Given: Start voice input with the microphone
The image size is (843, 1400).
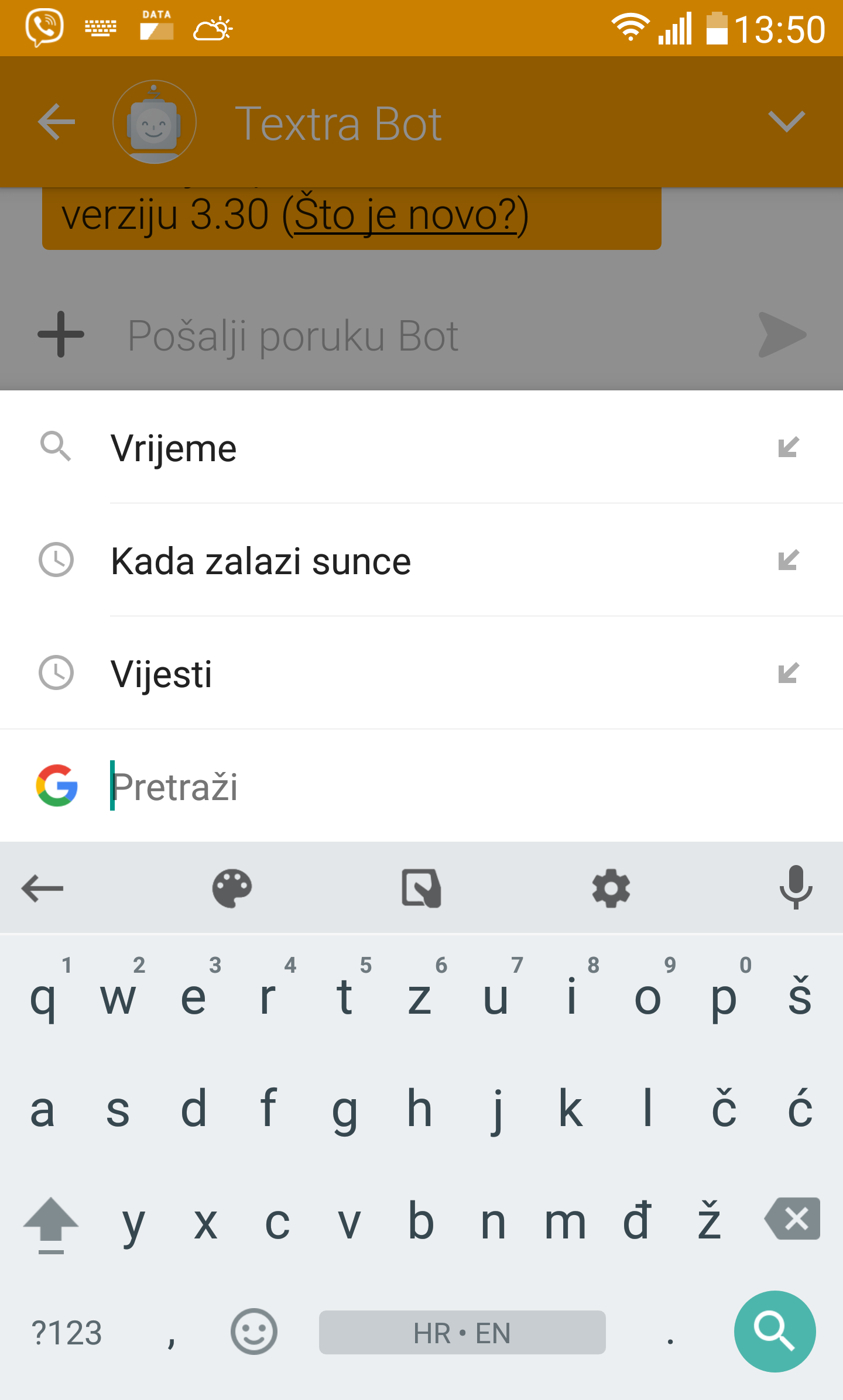Looking at the screenshot, I should coord(796,888).
